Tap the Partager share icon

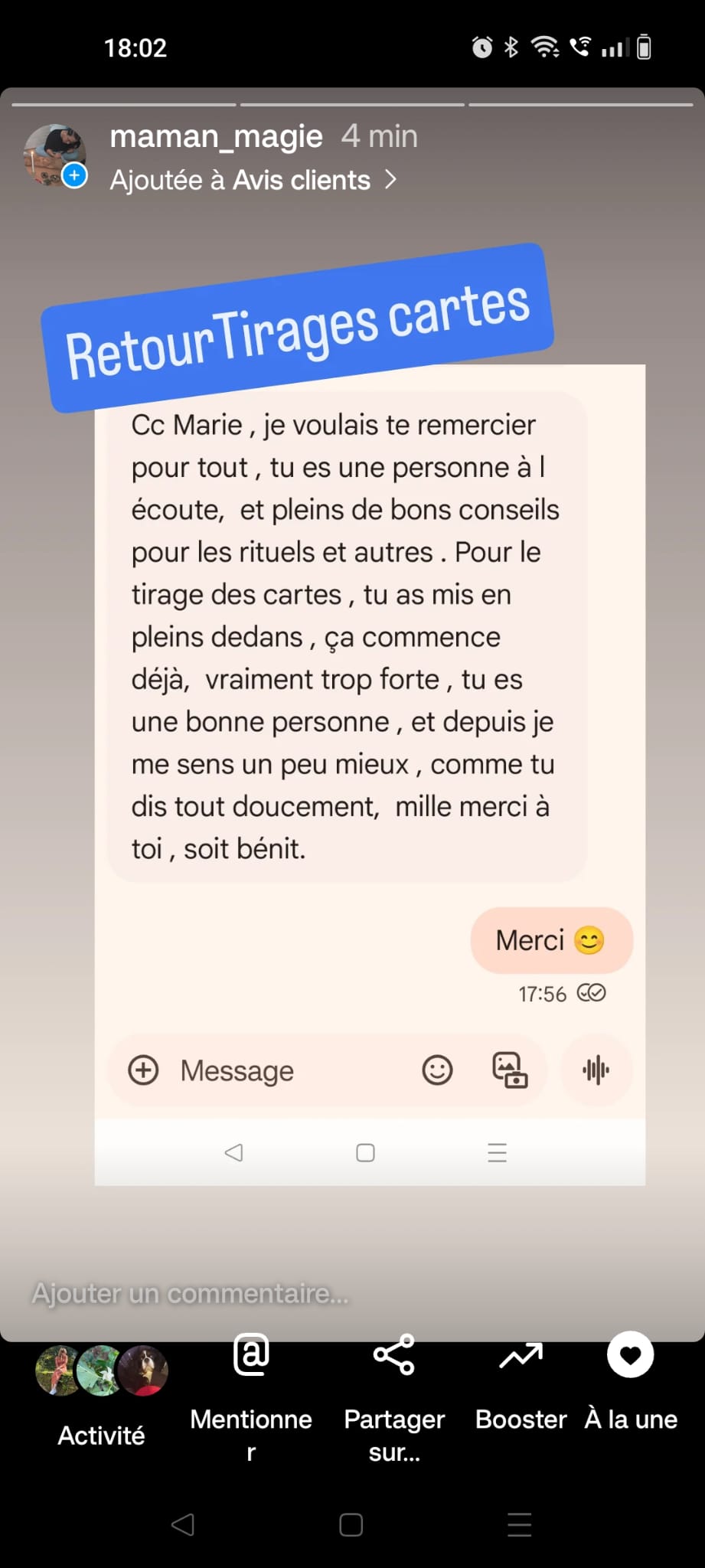coord(393,1355)
